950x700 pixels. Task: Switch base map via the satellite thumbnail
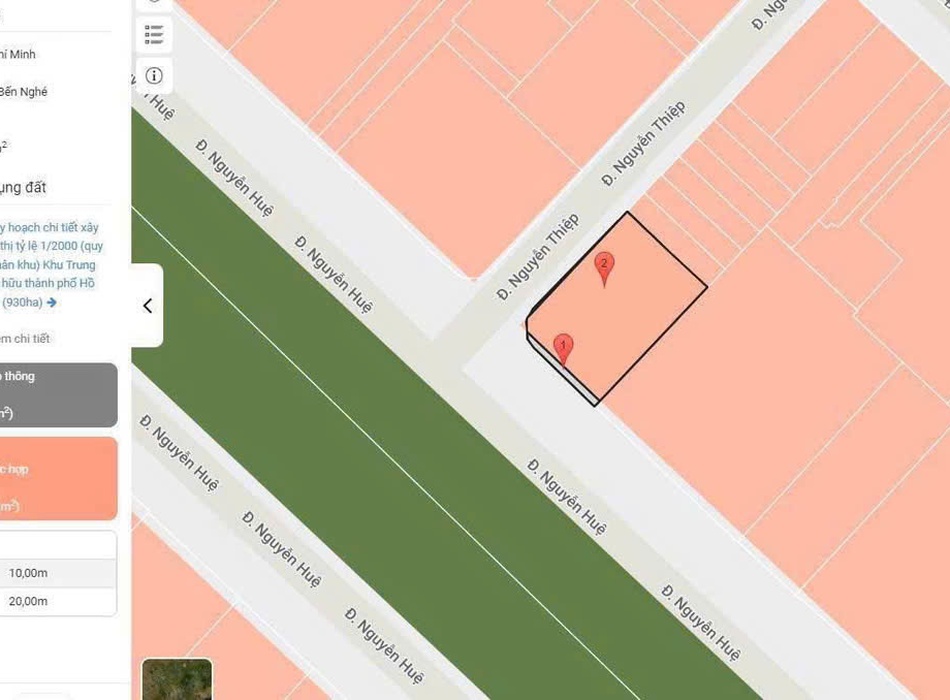pos(177,678)
